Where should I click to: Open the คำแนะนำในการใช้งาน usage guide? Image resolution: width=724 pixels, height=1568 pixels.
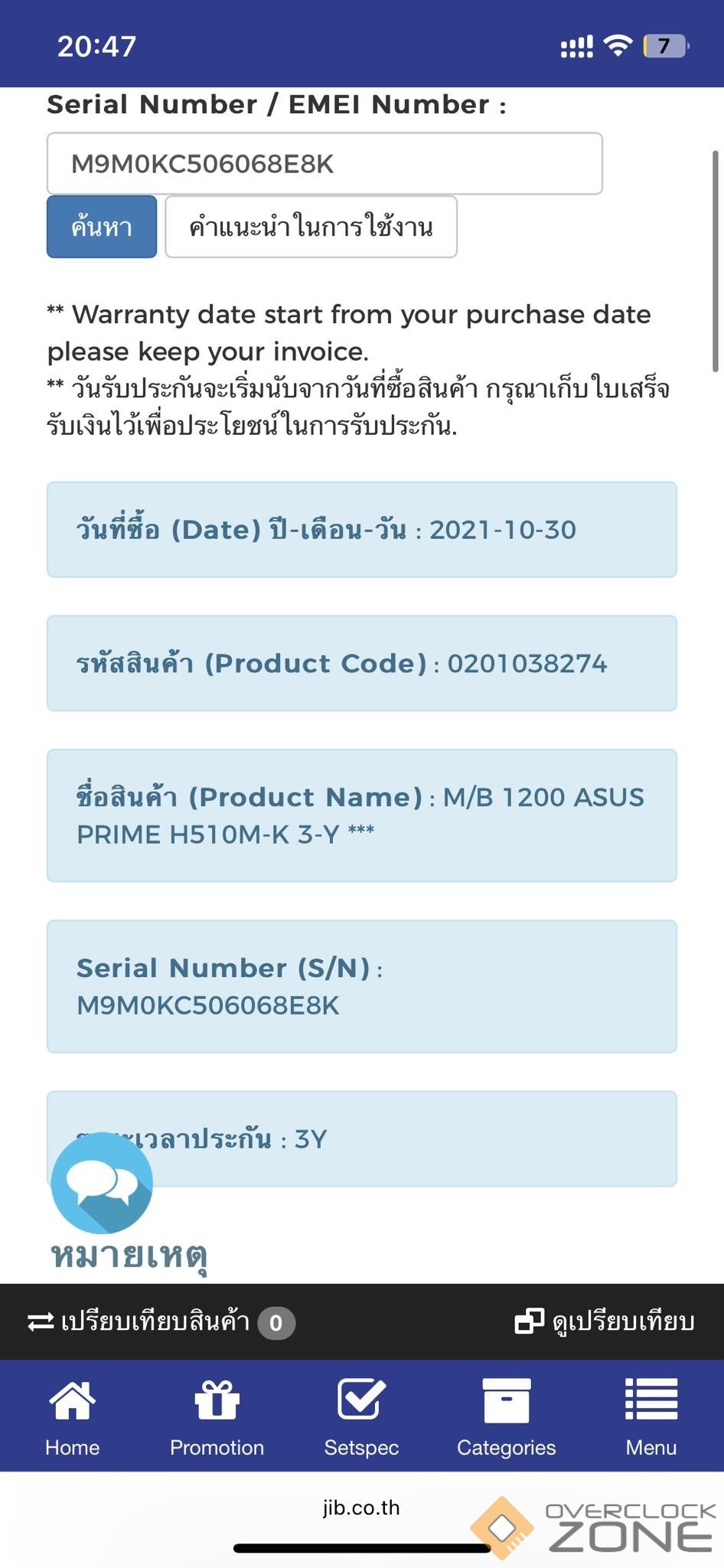pyautogui.click(x=311, y=227)
